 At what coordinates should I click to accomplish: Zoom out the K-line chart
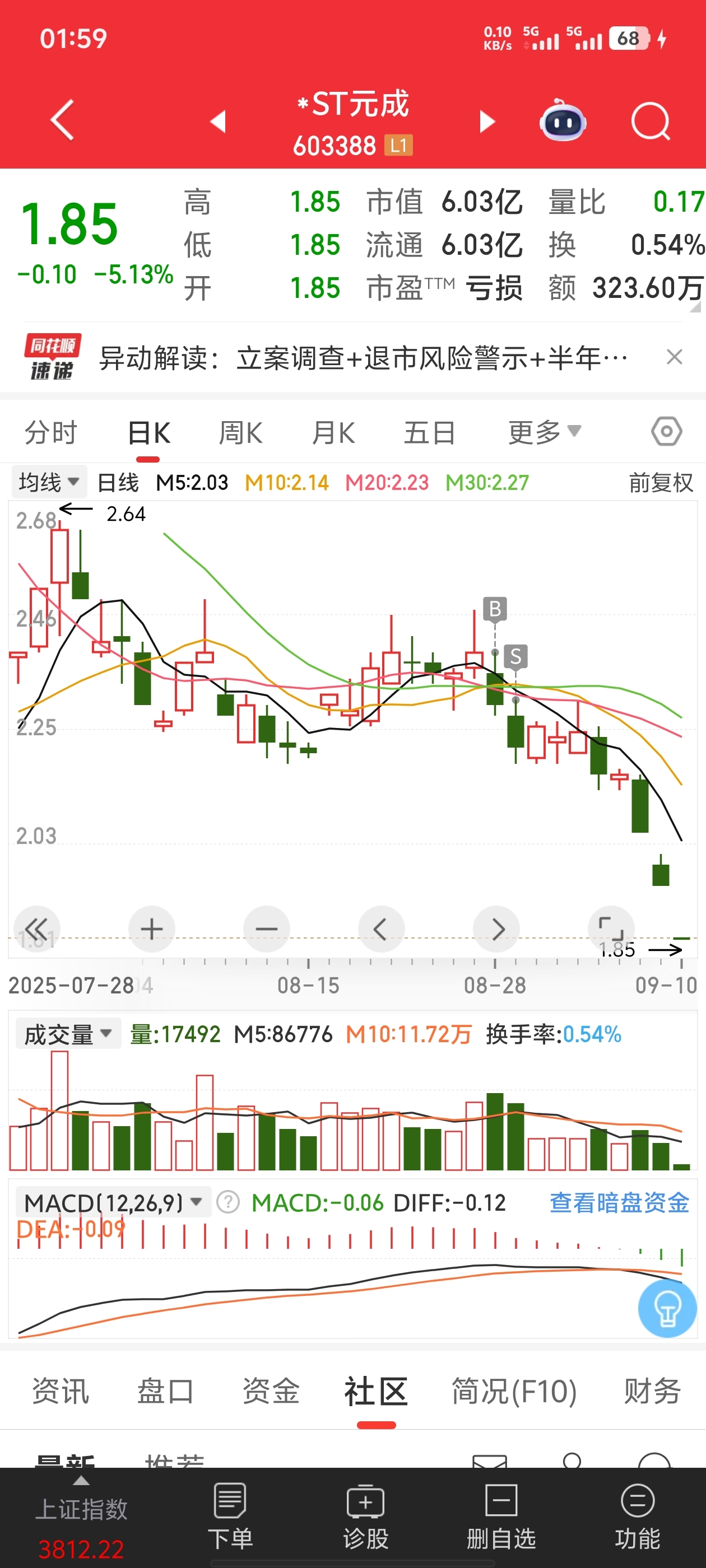tap(266, 929)
